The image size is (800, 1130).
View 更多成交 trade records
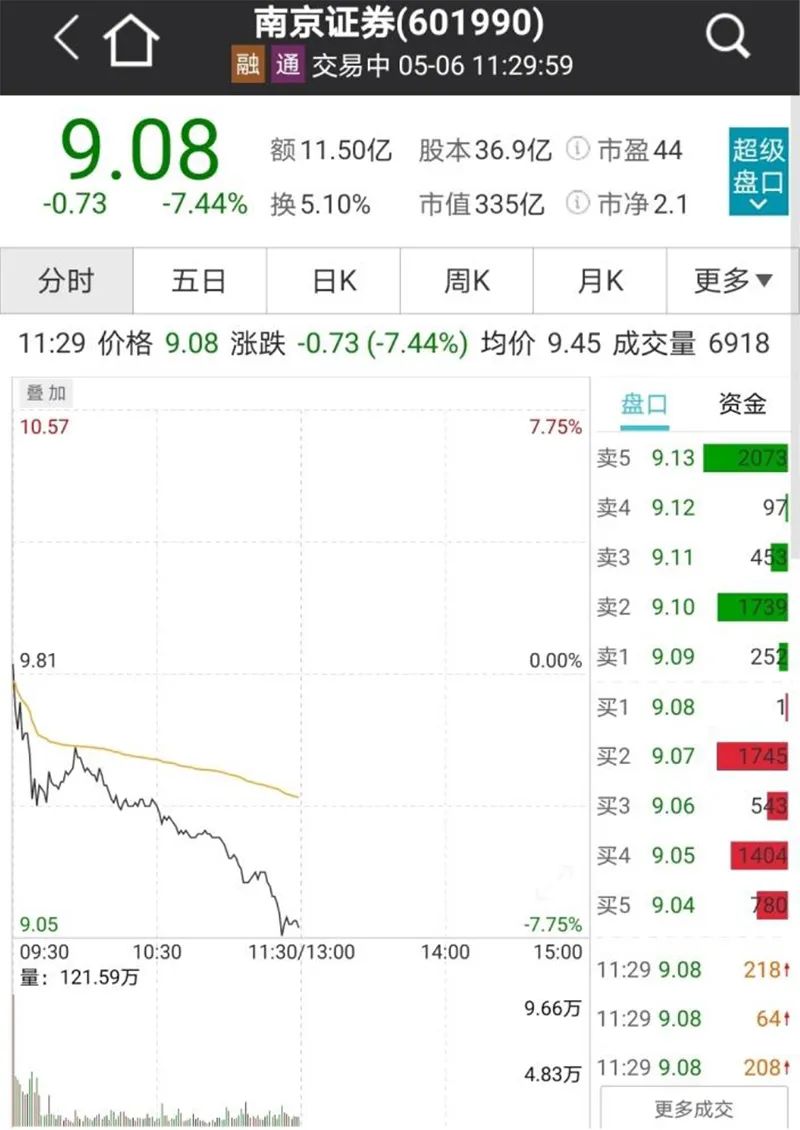click(694, 1108)
